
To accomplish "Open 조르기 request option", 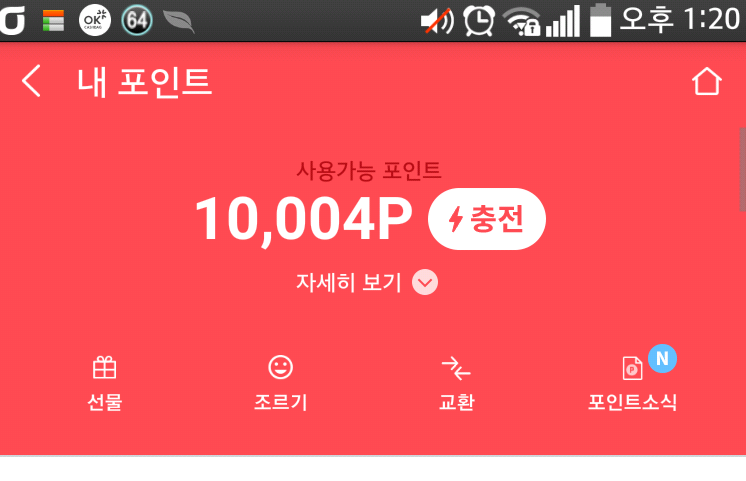I will pos(281,384).
